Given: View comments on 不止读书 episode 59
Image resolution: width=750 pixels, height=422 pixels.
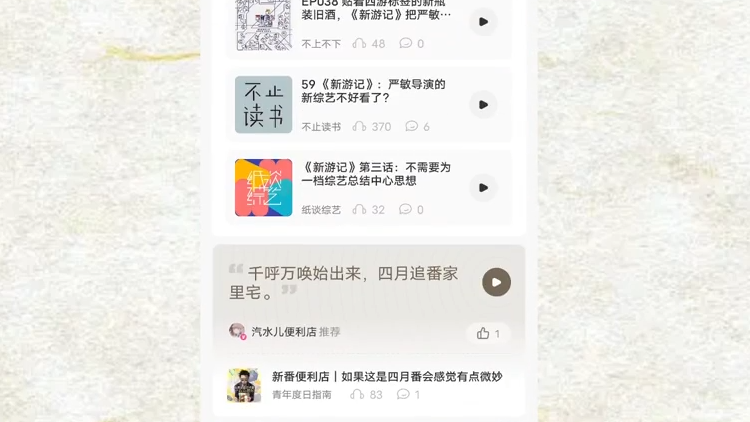Looking at the screenshot, I should (x=418, y=127).
